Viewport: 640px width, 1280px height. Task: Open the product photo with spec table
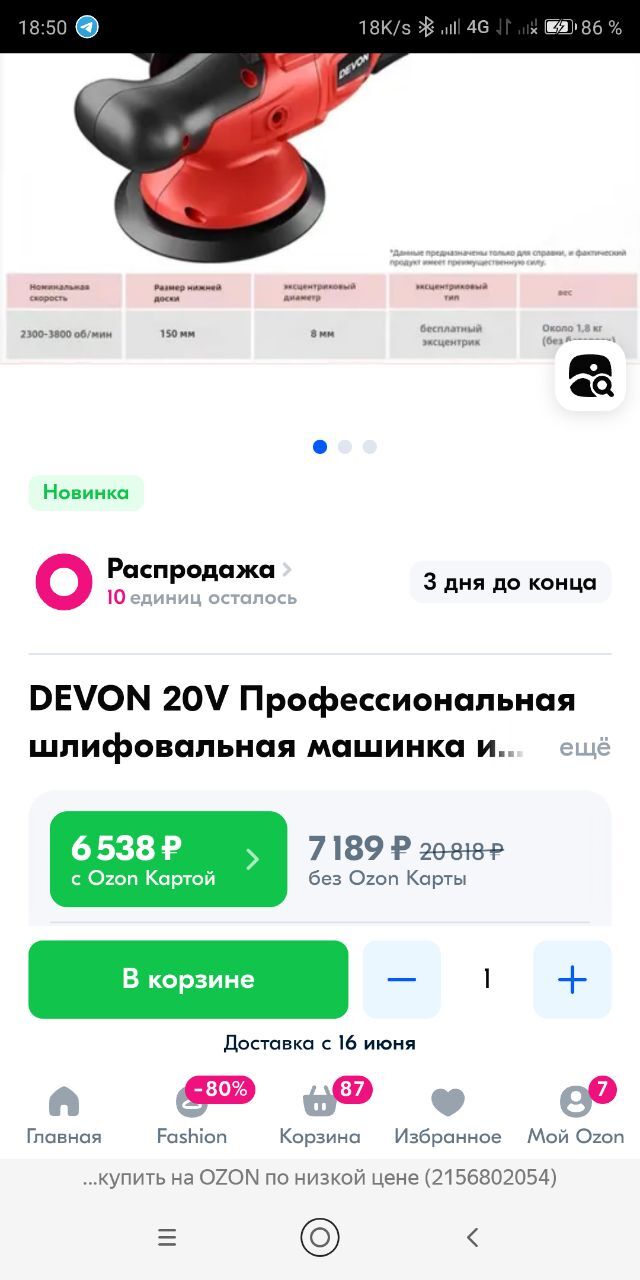tap(320, 200)
